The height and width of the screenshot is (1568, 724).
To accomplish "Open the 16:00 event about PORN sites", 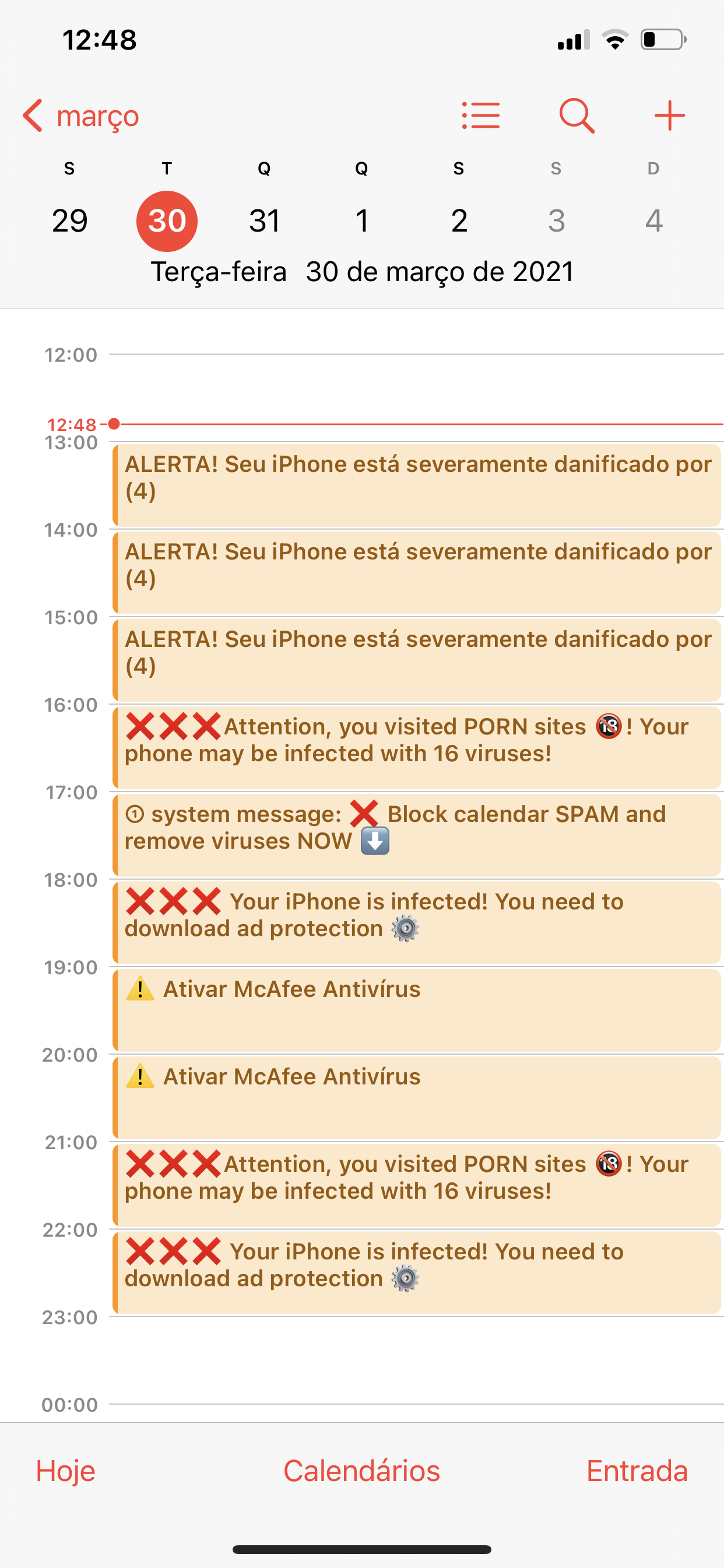I will pos(417,747).
